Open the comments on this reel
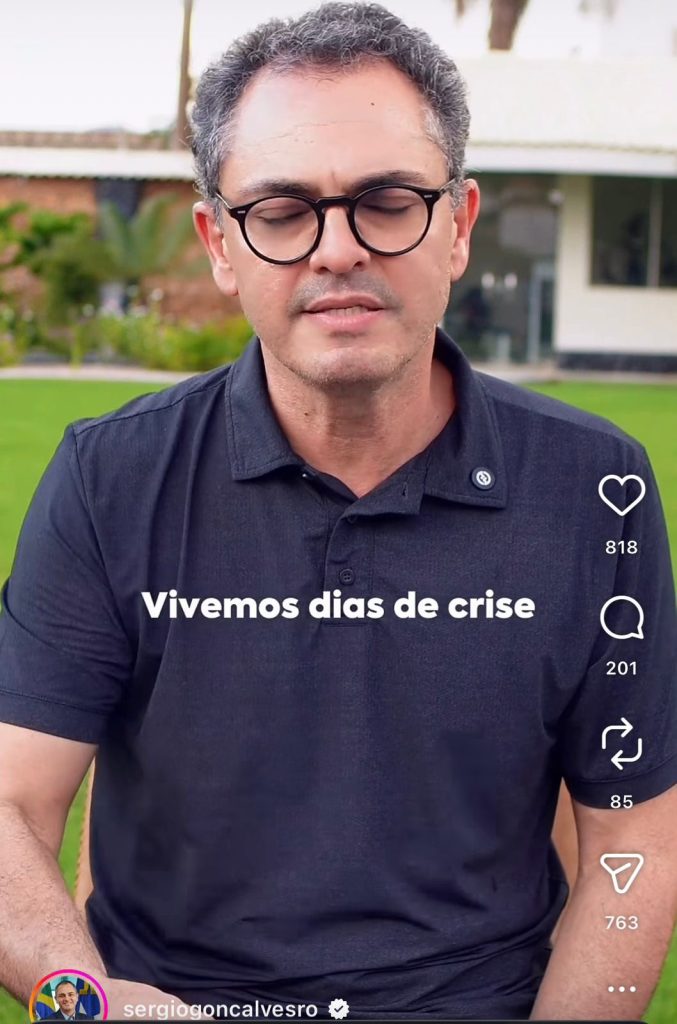 621,618
